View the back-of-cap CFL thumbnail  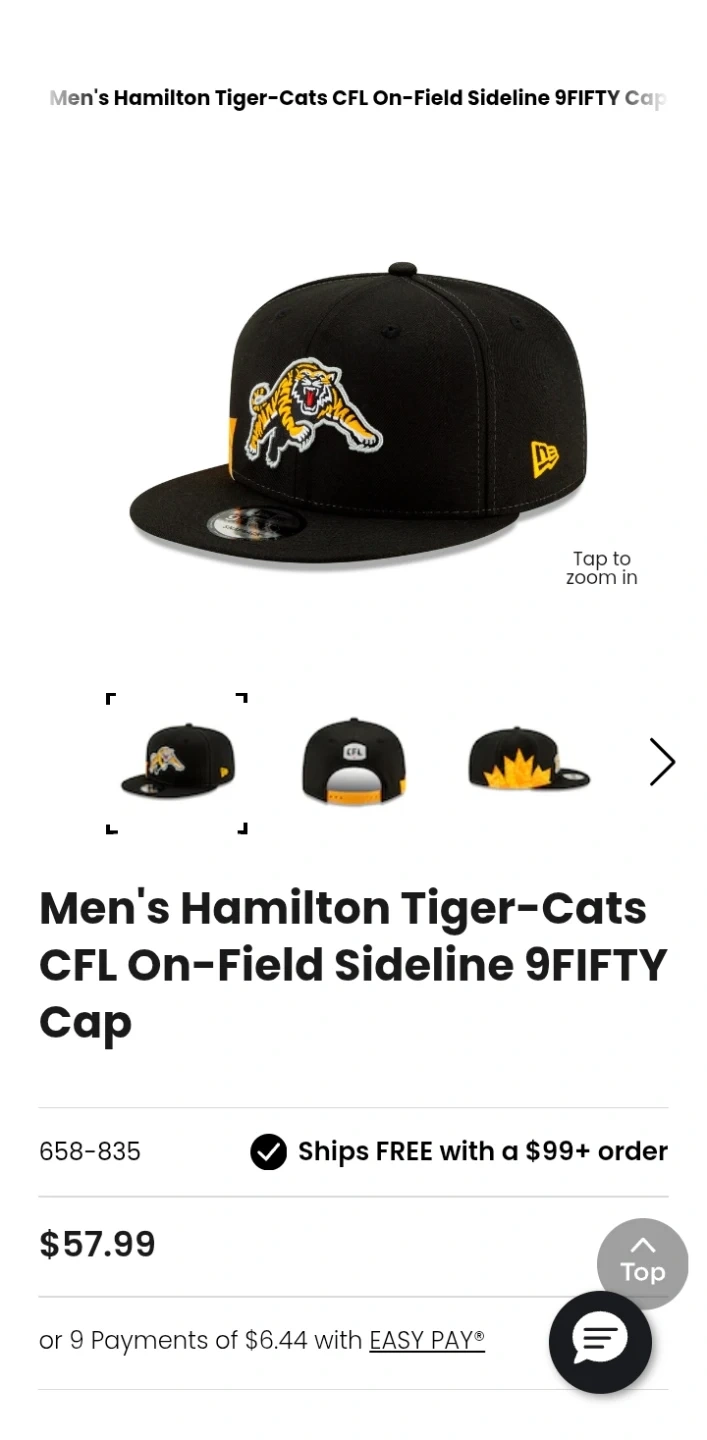click(x=353, y=763)
